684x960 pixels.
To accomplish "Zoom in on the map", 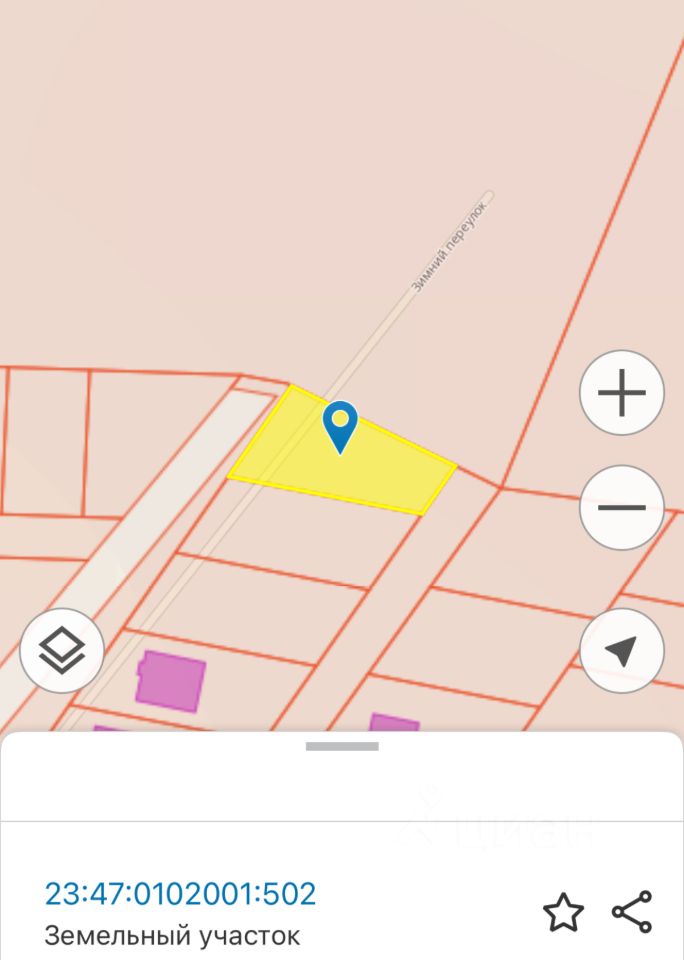I will tap(621, 393).
